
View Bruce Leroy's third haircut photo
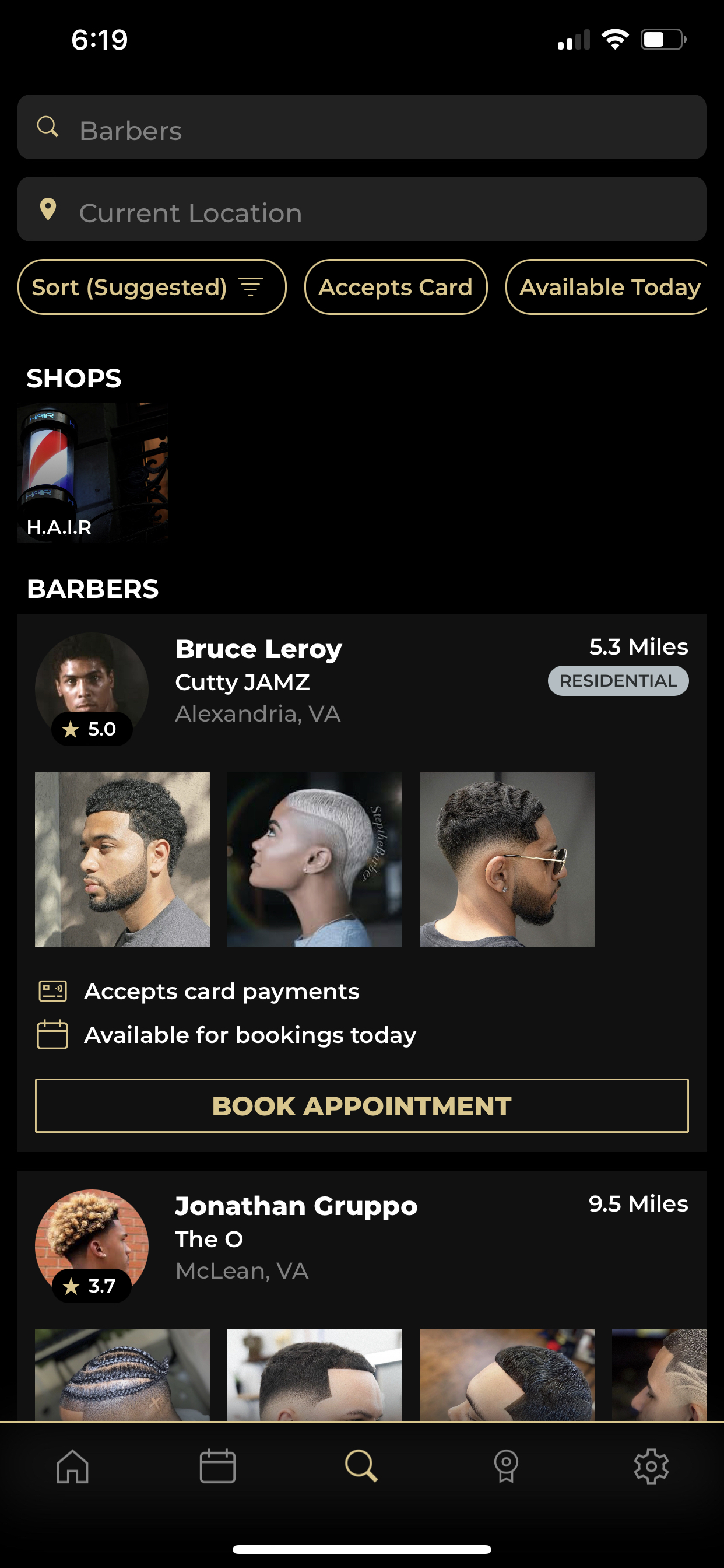click(x=507, y=860)
